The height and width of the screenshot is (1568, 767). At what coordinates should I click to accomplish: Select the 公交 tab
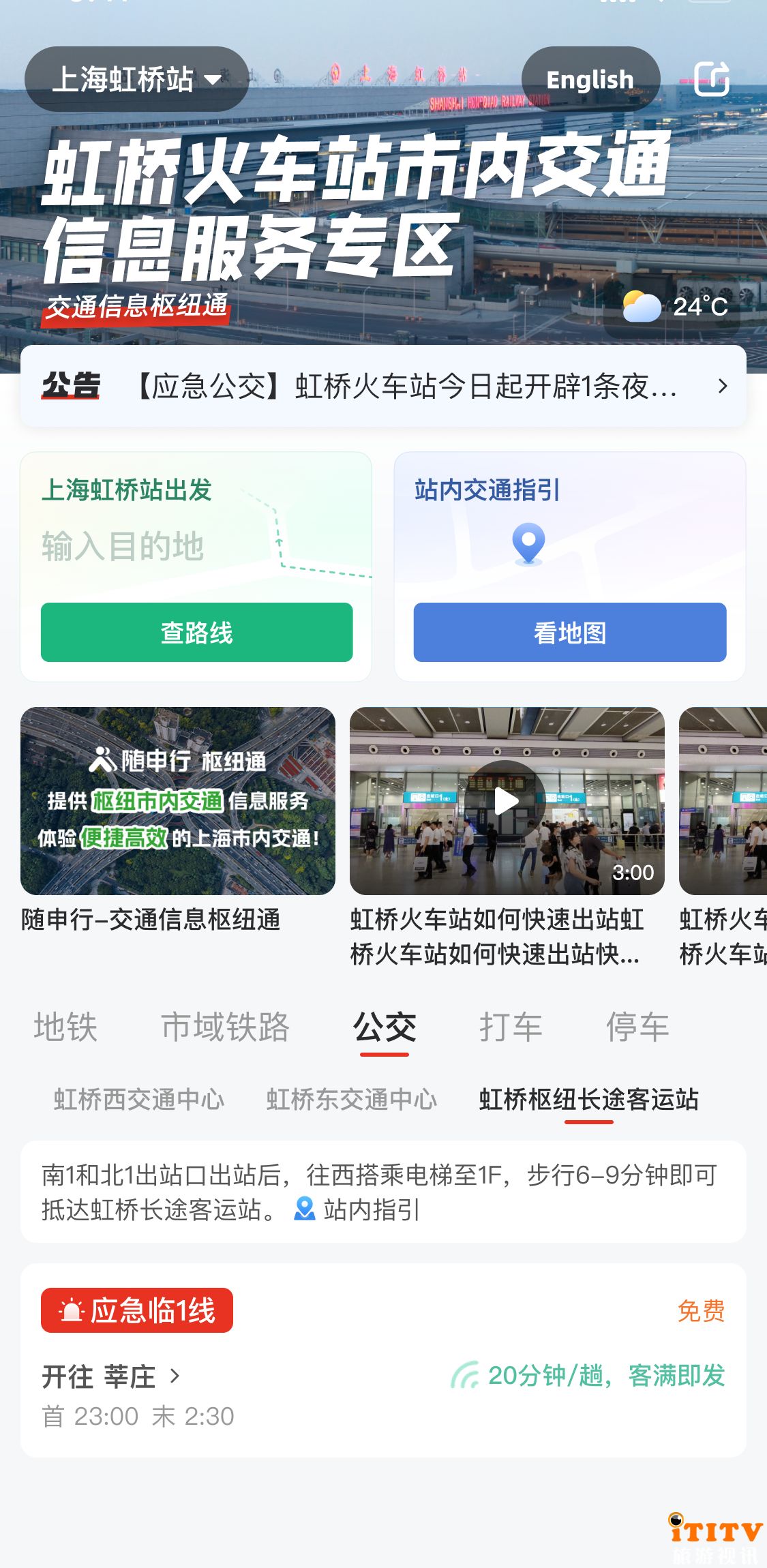point(385,1027)
